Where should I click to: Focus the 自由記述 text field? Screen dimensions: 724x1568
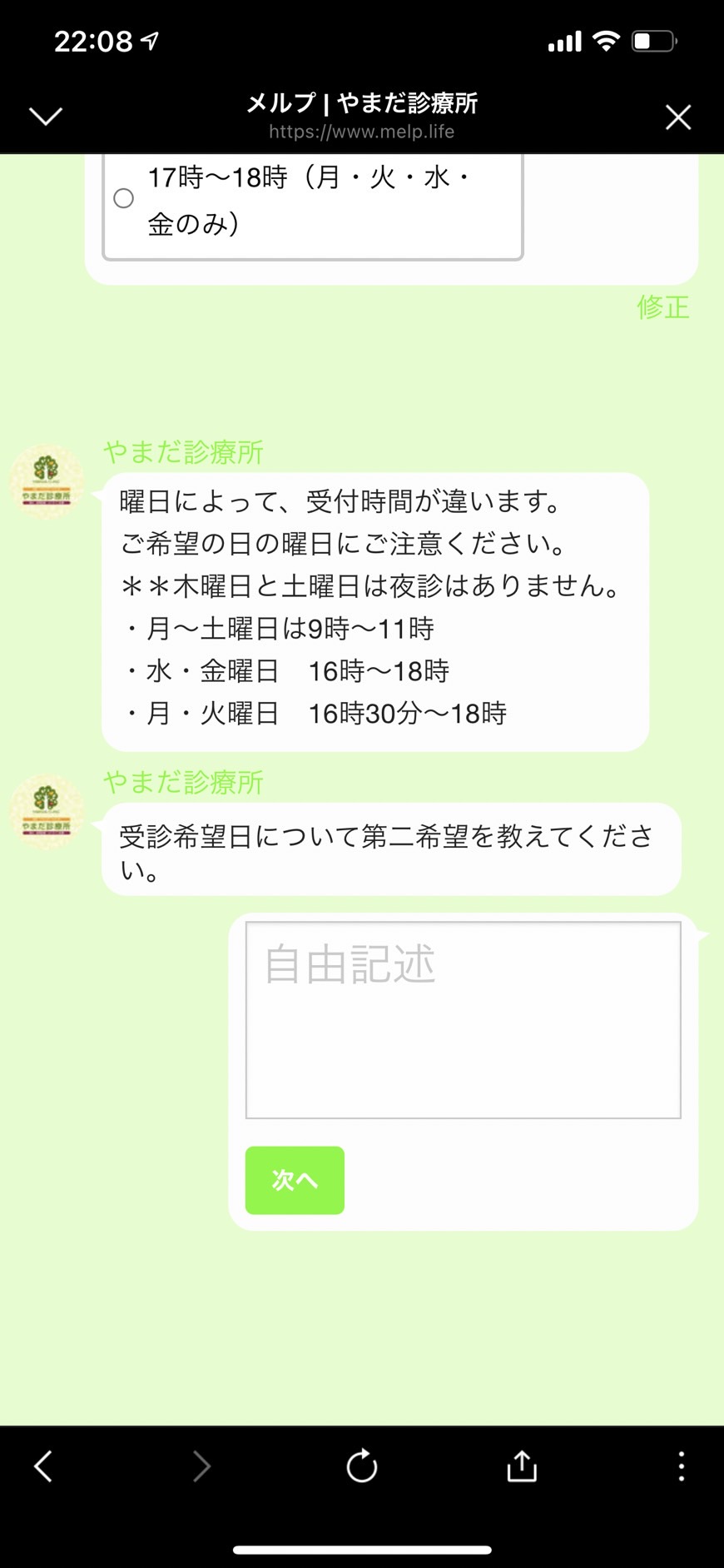pos(463,1020)
